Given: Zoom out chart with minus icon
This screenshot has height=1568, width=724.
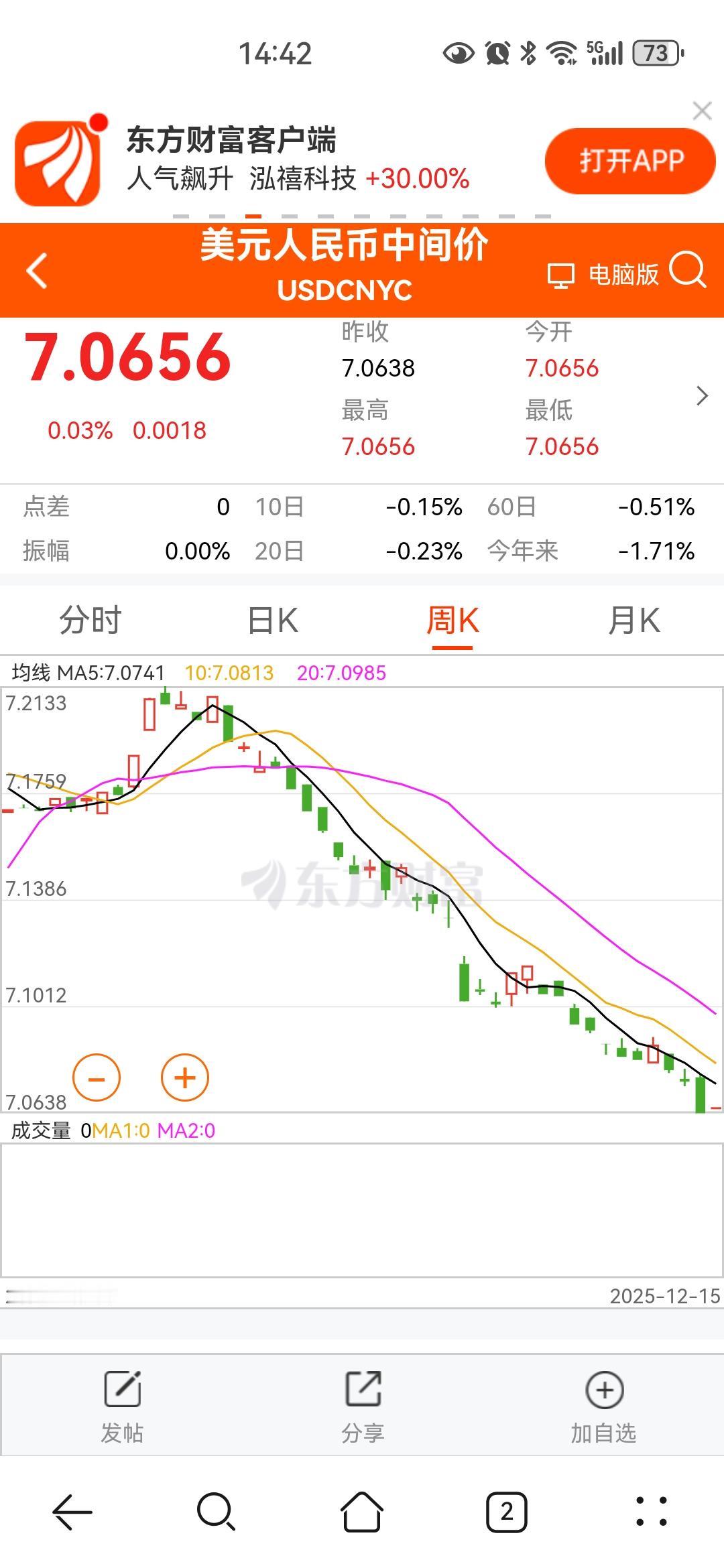Looking at the screenshot, I should 96,1077.
